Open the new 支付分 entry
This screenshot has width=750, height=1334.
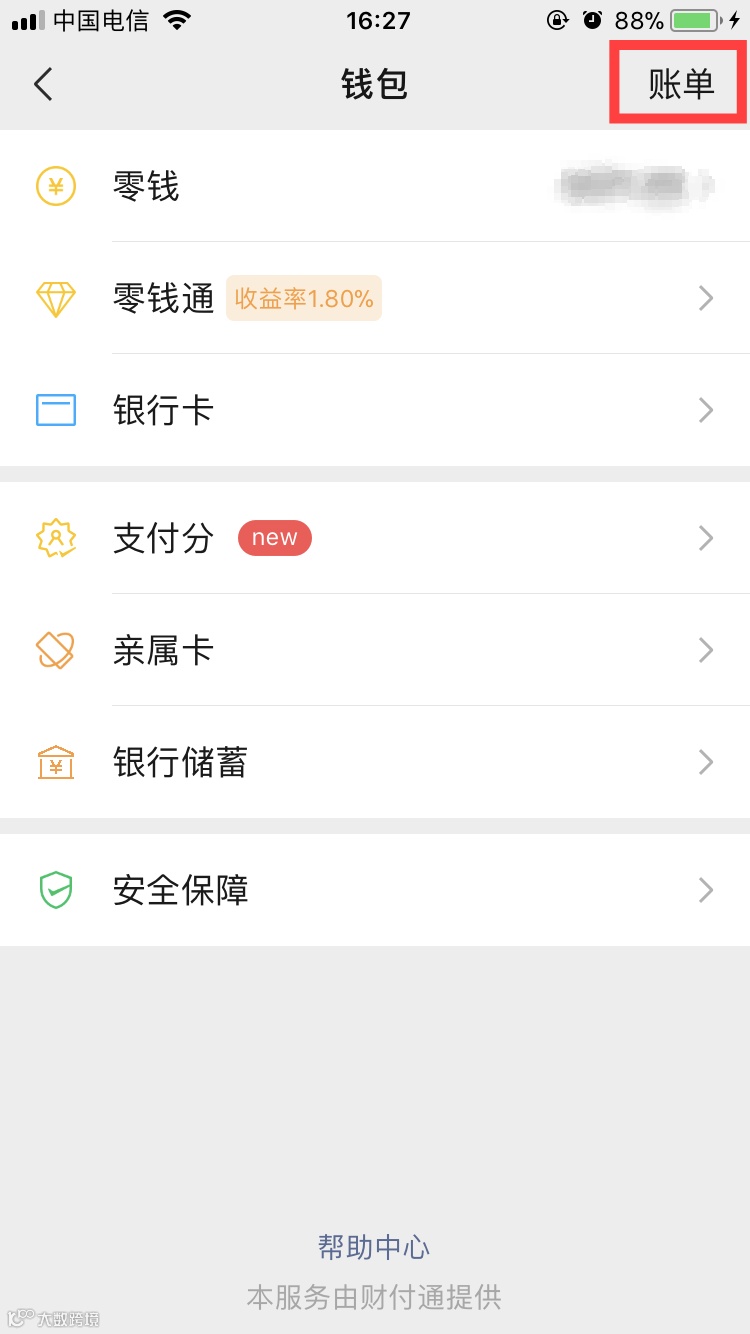375,538
